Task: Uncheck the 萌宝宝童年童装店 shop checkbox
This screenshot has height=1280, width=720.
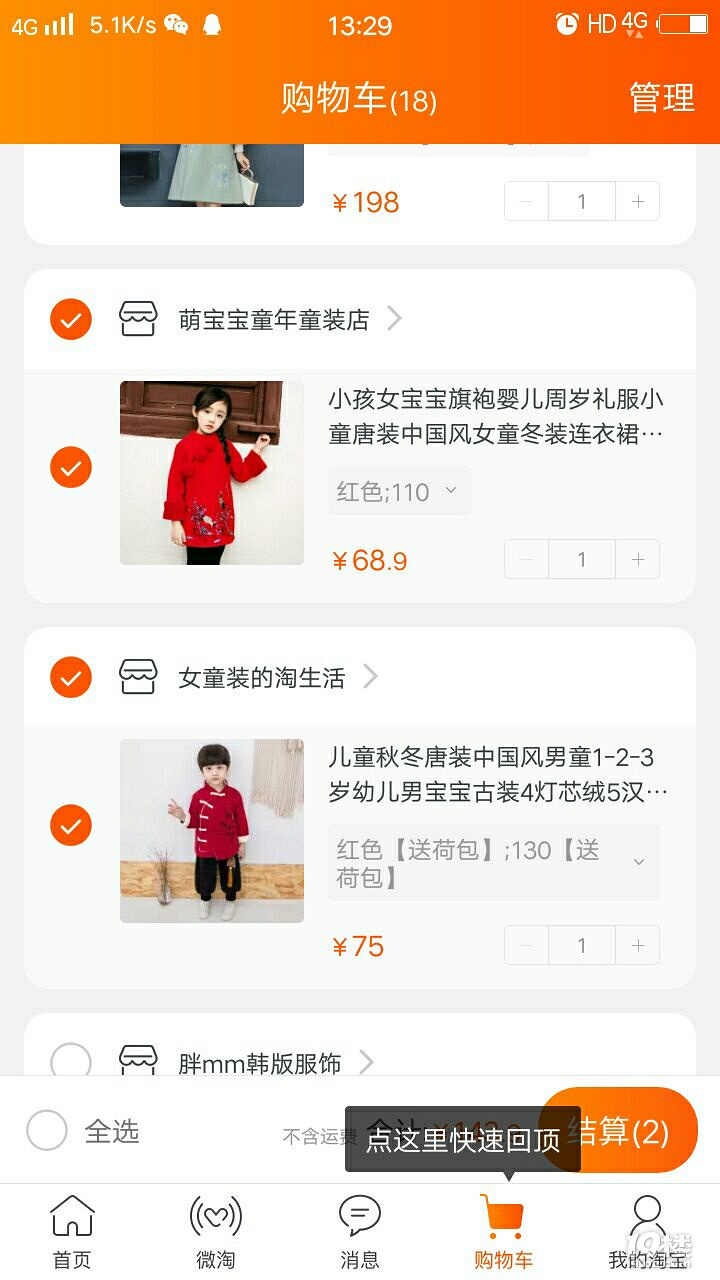Action: point(71,319)
